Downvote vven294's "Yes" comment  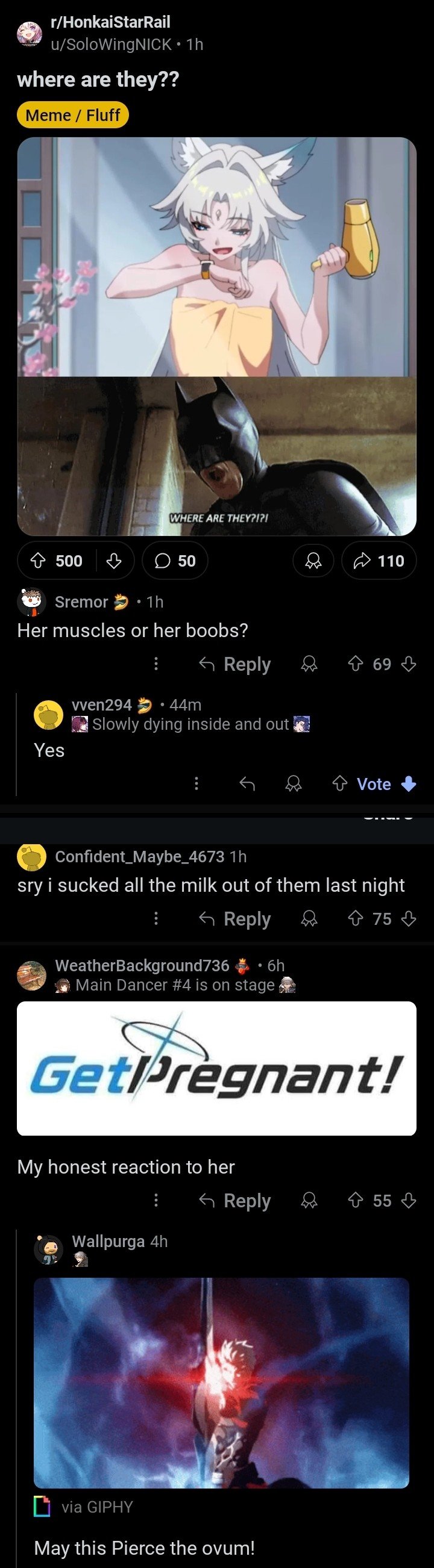coord(409,784)
